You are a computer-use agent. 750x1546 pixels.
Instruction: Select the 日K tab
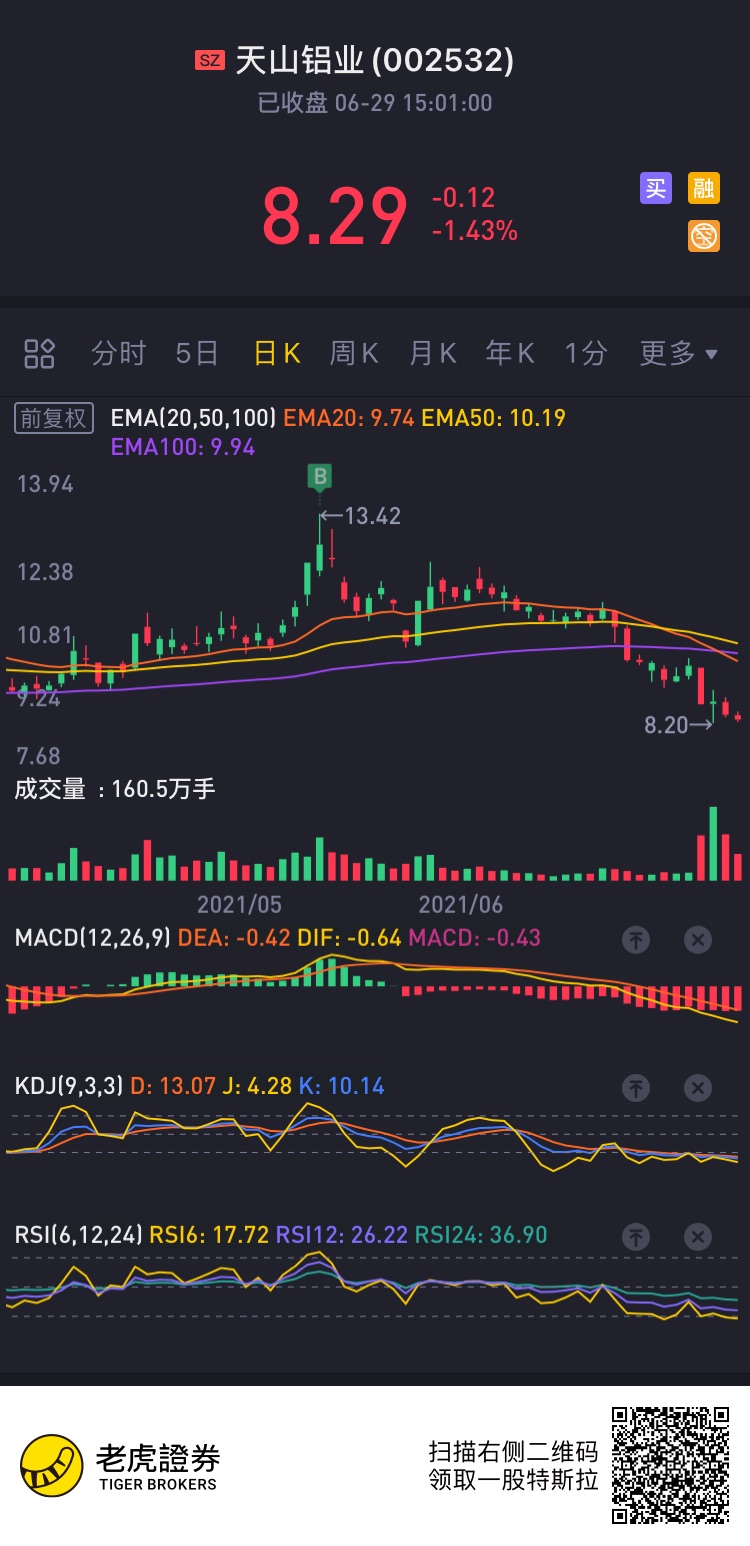pyautogui.click(x=277, y=353)
